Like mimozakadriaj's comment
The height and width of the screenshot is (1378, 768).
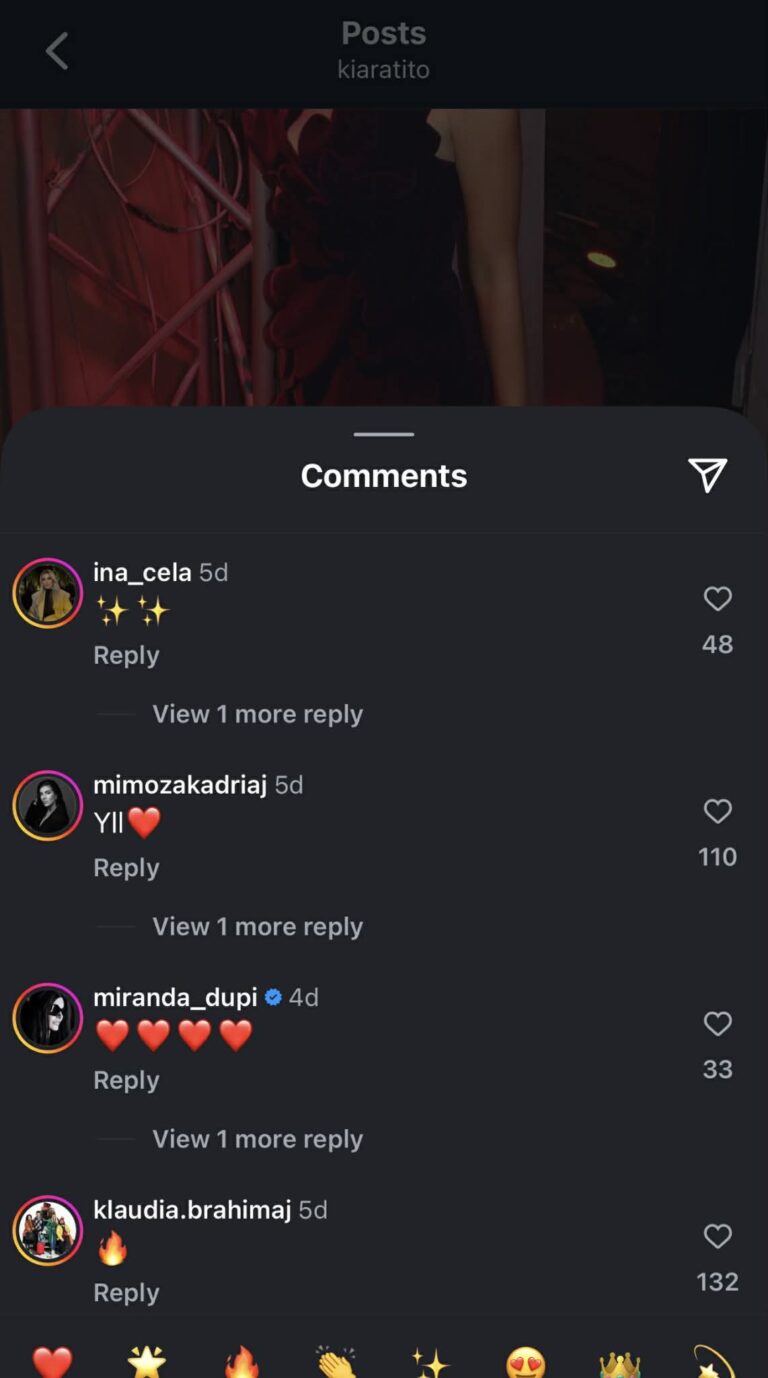[x=717, y=811]
